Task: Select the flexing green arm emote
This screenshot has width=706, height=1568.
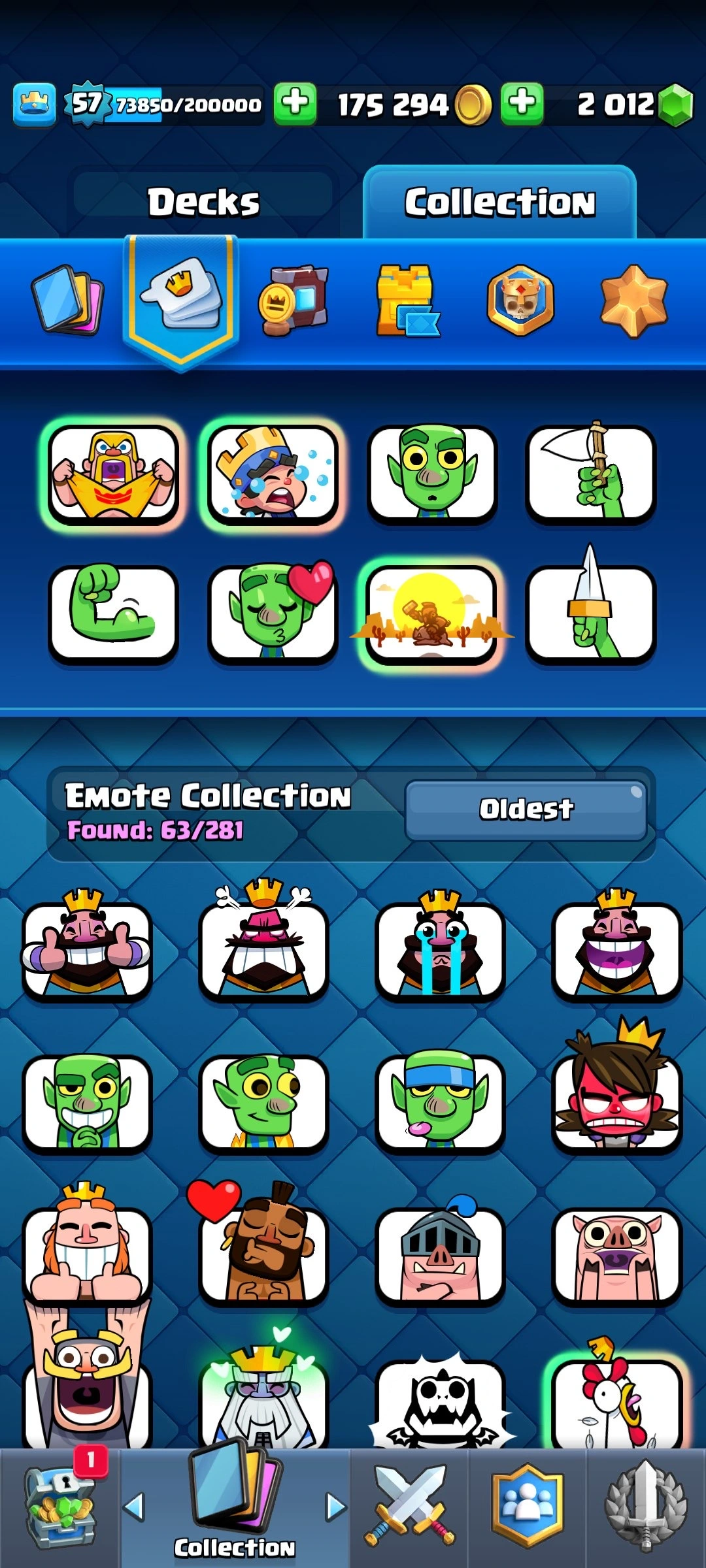Action: (113, 613)
